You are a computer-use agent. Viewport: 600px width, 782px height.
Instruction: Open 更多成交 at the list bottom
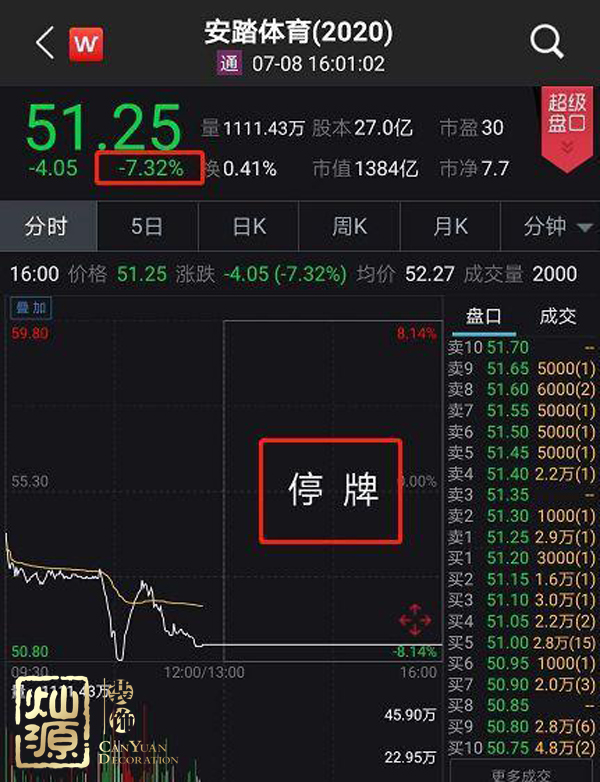click(x=519, y=775)
